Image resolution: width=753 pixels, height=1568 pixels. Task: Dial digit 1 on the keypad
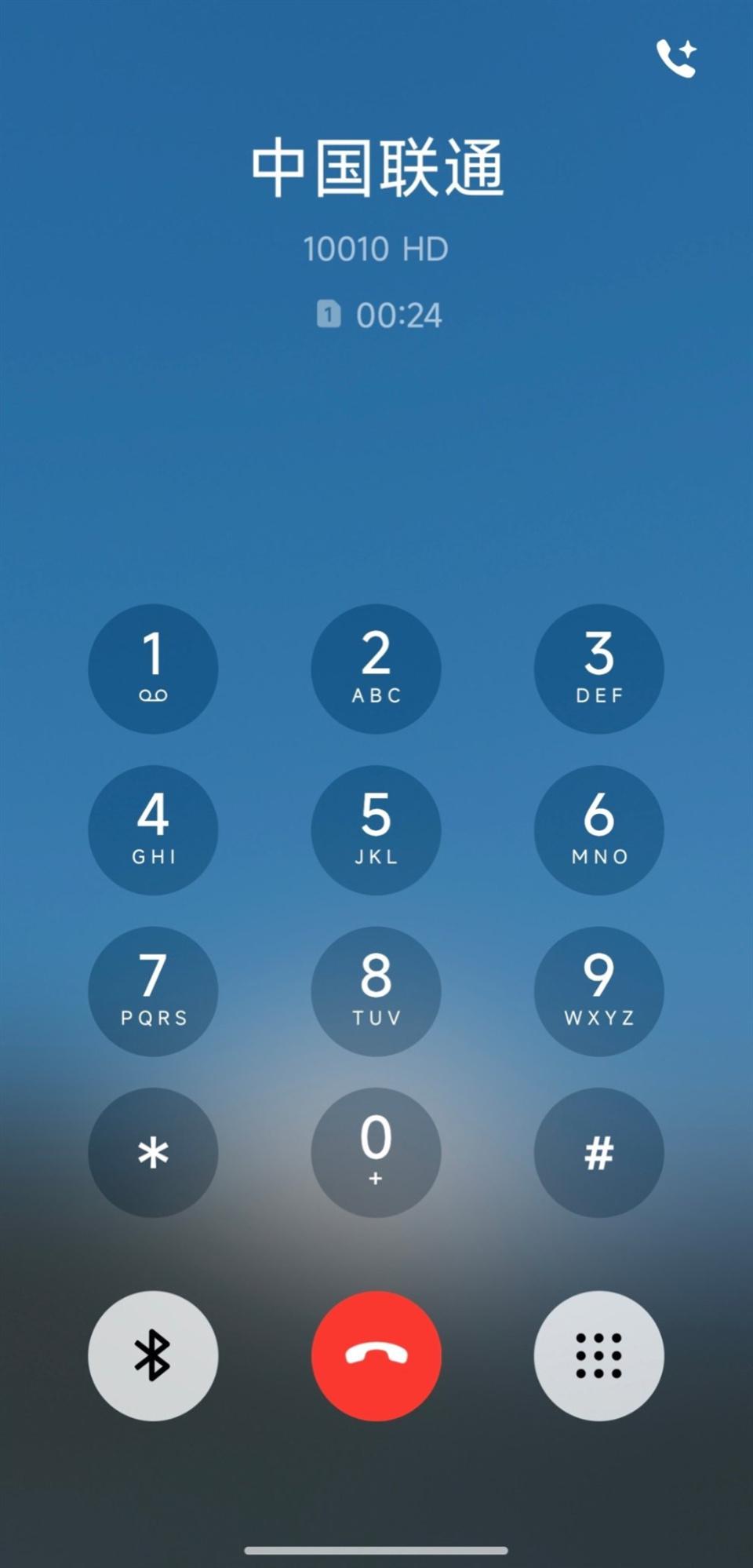[153, 669]
